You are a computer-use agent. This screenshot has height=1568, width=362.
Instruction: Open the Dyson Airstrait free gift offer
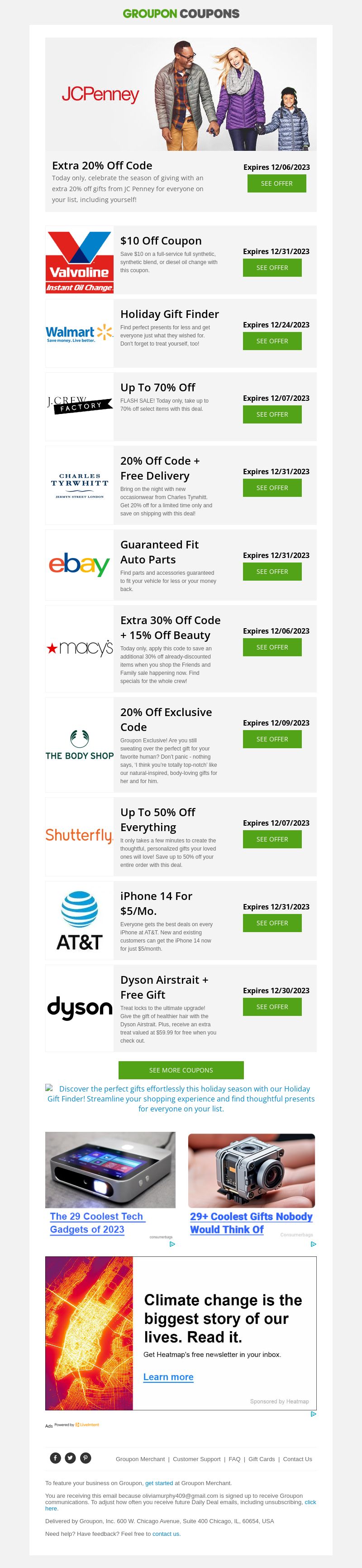click(272, 1007)
